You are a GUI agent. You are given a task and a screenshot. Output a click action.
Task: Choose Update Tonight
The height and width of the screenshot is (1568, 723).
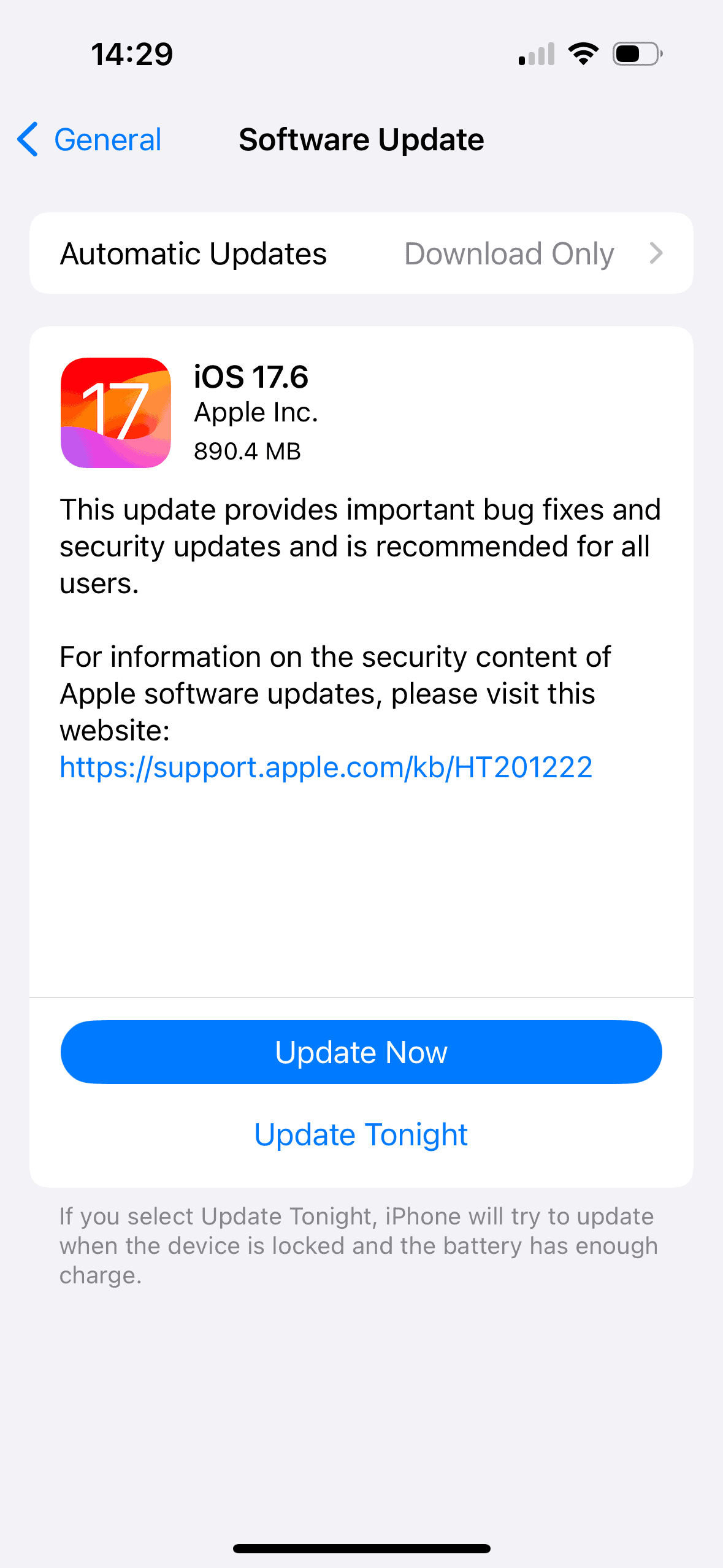point(361,1134)
